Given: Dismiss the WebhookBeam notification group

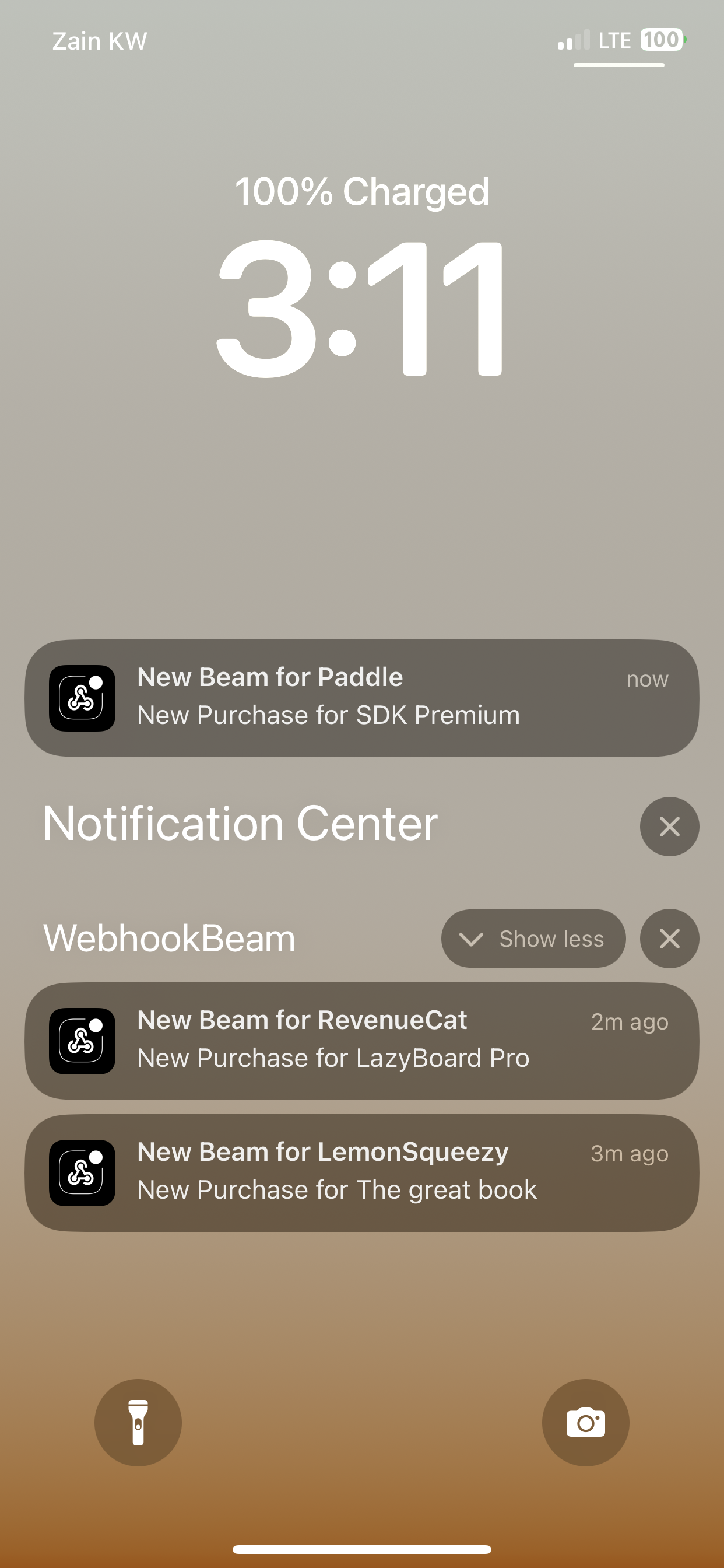Looking at the screenshot, I should (669, 938).
